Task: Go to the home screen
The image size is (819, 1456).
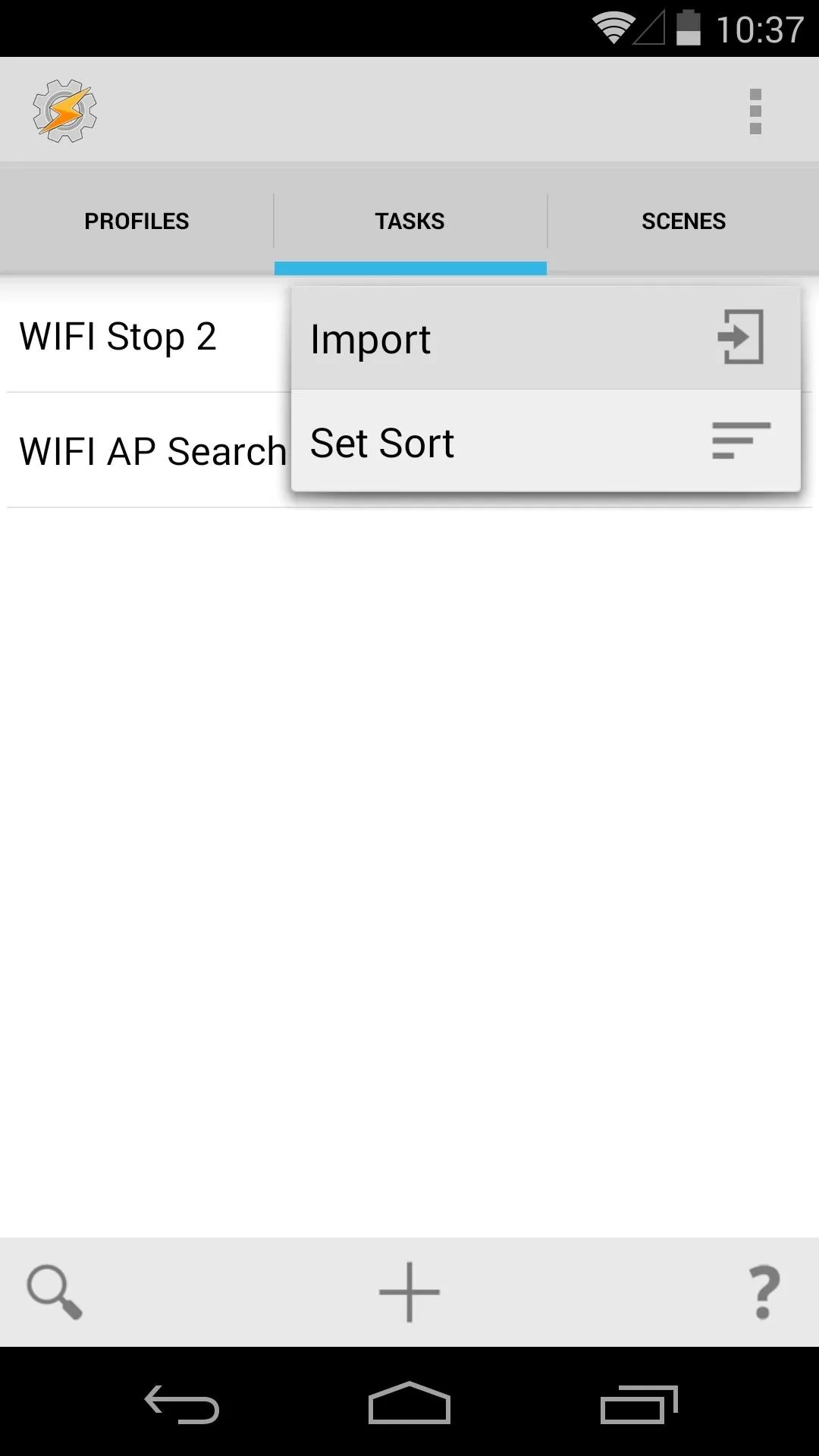Action: click(409, 1404)
